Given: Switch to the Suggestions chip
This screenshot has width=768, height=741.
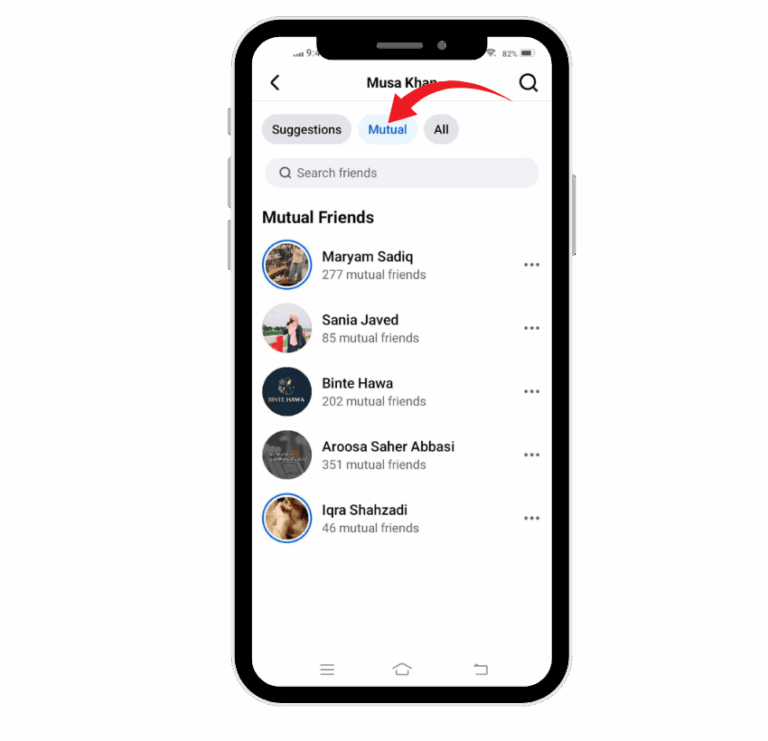Looking at the screenshot, I should tap(307, 129).
